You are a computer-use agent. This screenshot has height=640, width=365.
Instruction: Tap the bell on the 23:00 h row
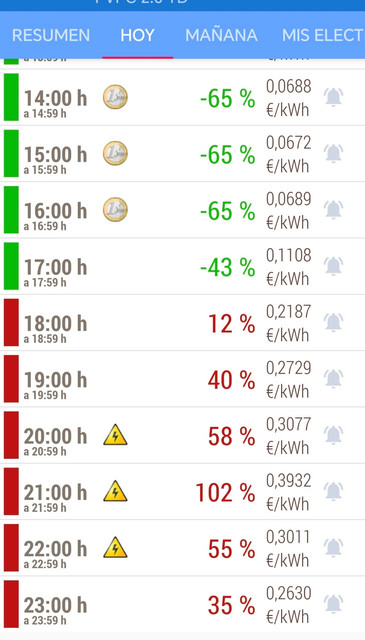coord(334,604)
